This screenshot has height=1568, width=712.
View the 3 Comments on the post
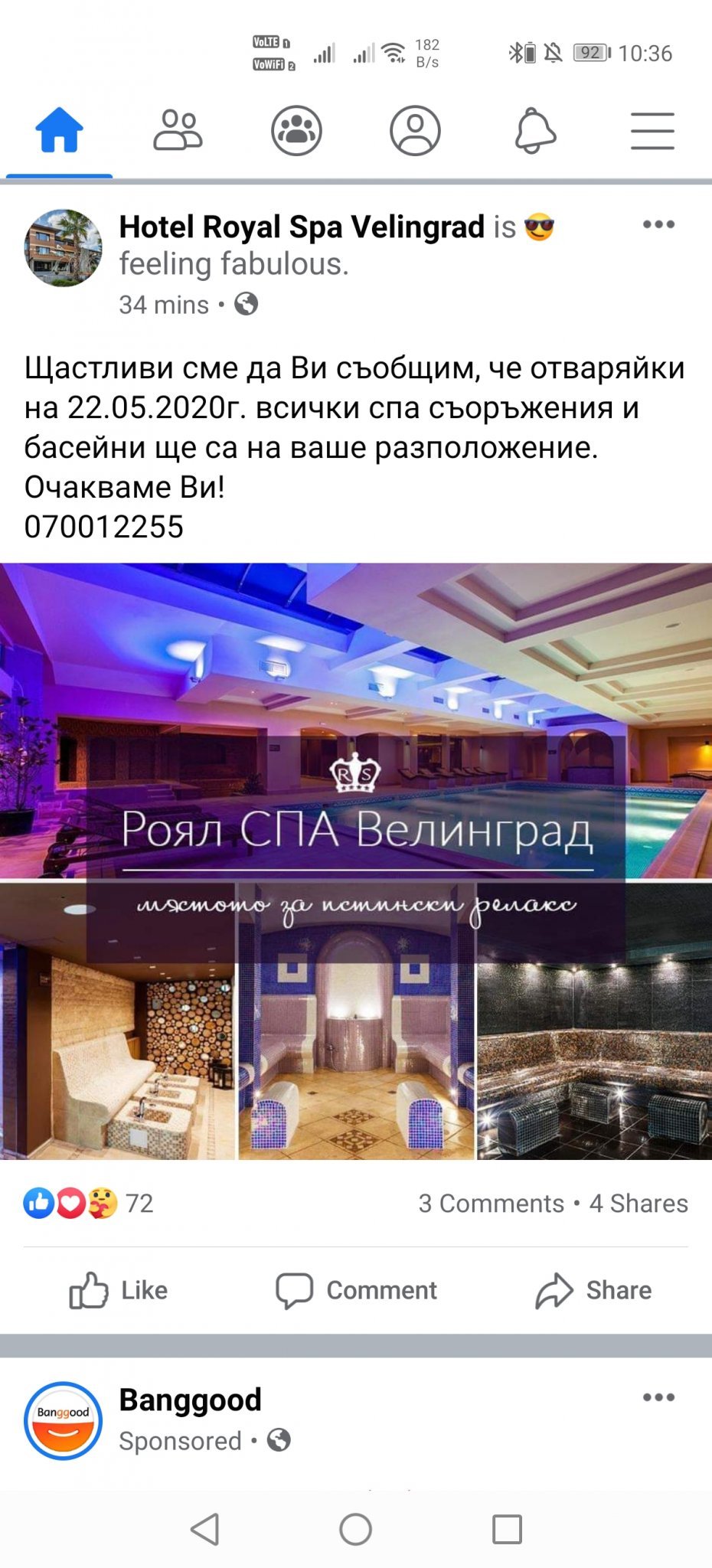(x=491, y=1204)
